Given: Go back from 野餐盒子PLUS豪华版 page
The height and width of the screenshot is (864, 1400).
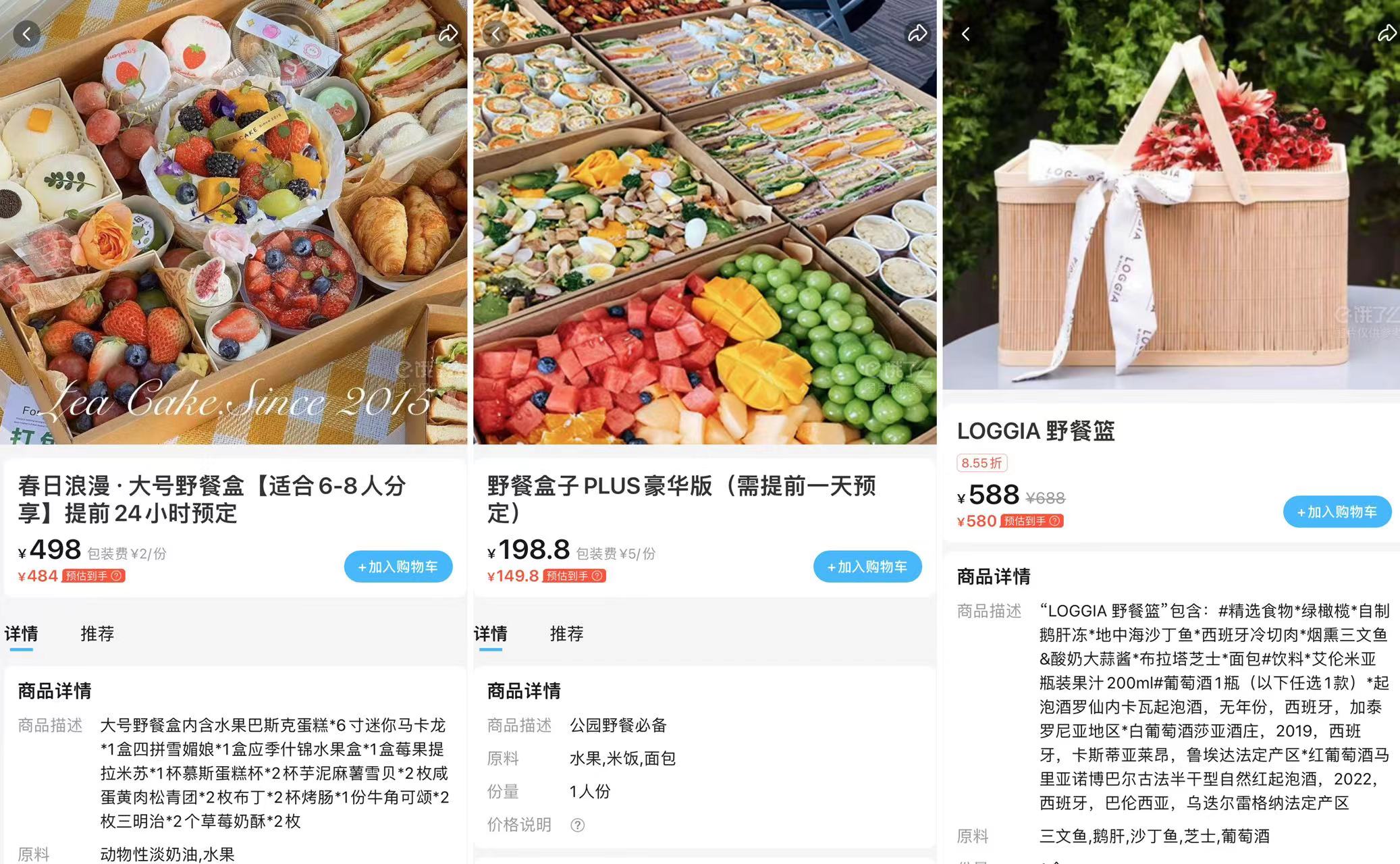Looking at the screenshot, I should (x=497, y=34).
